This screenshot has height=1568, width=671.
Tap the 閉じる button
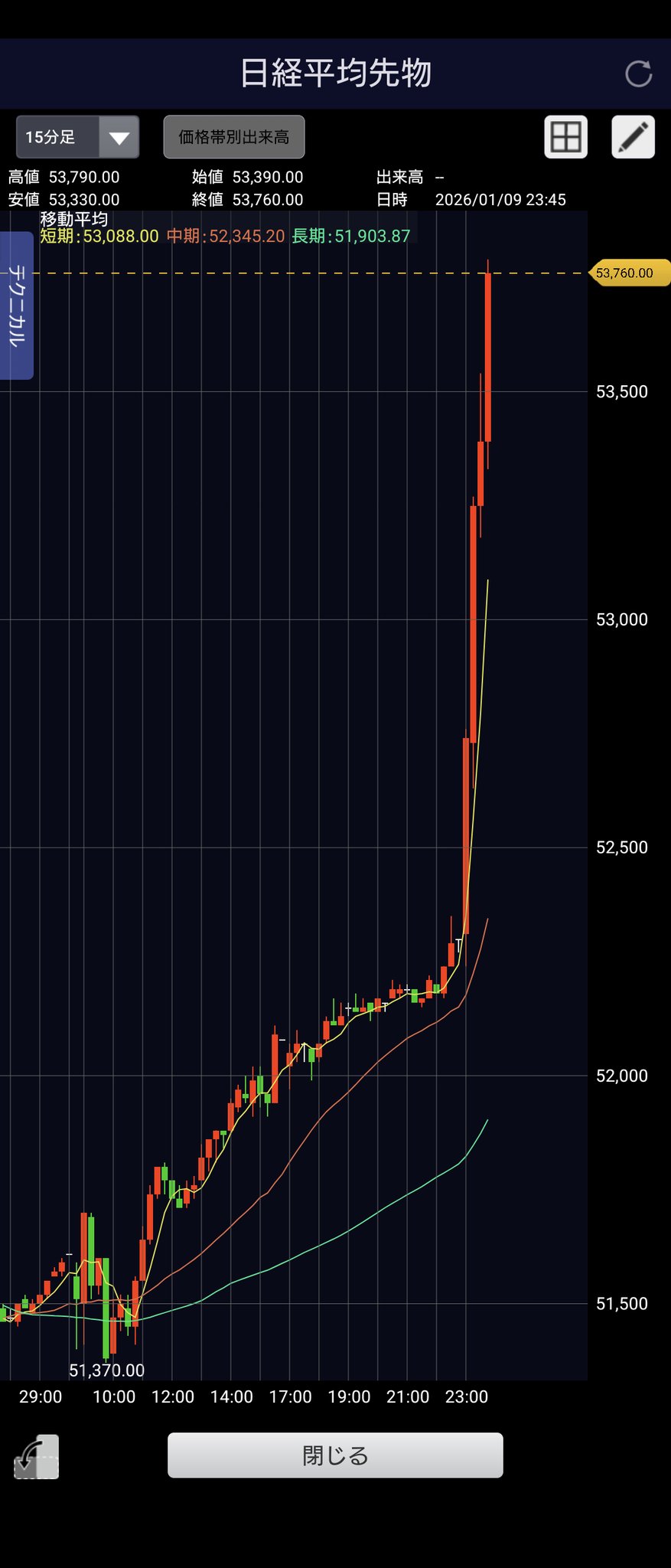335,1455
